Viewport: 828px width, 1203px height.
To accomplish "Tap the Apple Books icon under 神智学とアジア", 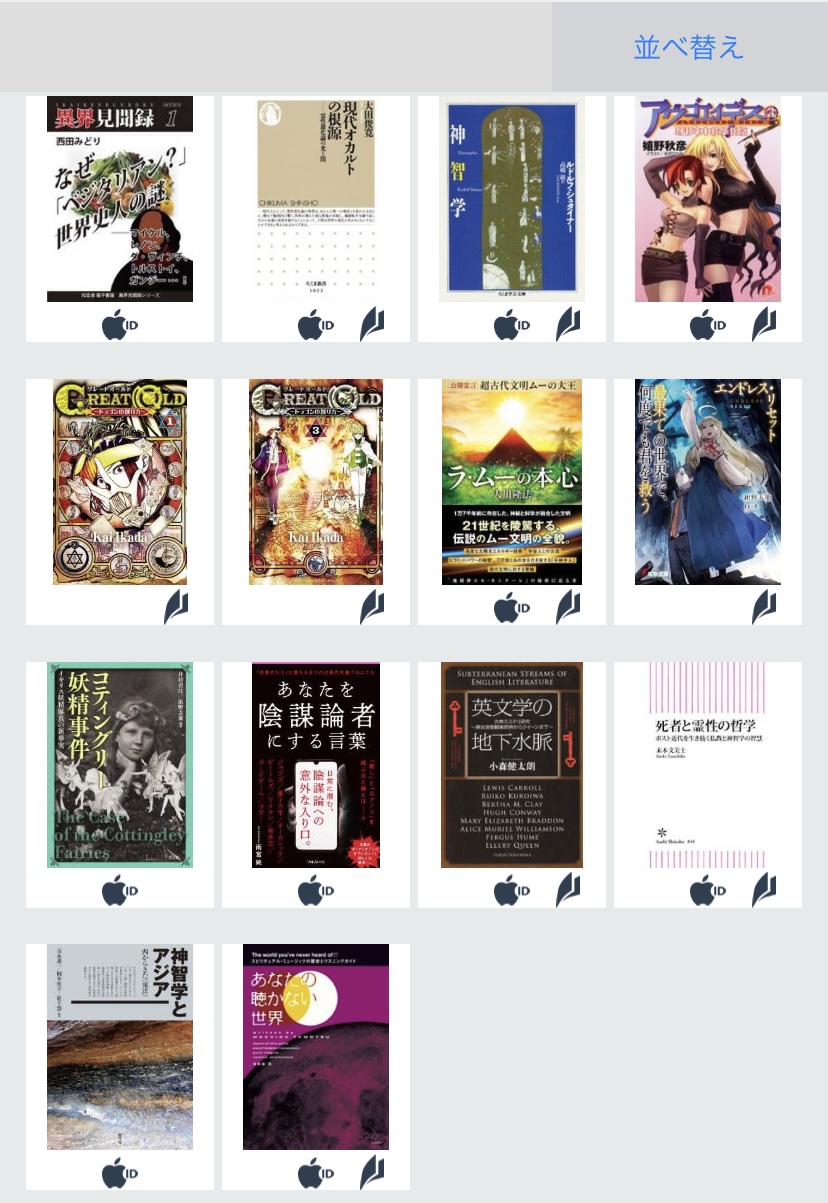I will pos(120,1173).
